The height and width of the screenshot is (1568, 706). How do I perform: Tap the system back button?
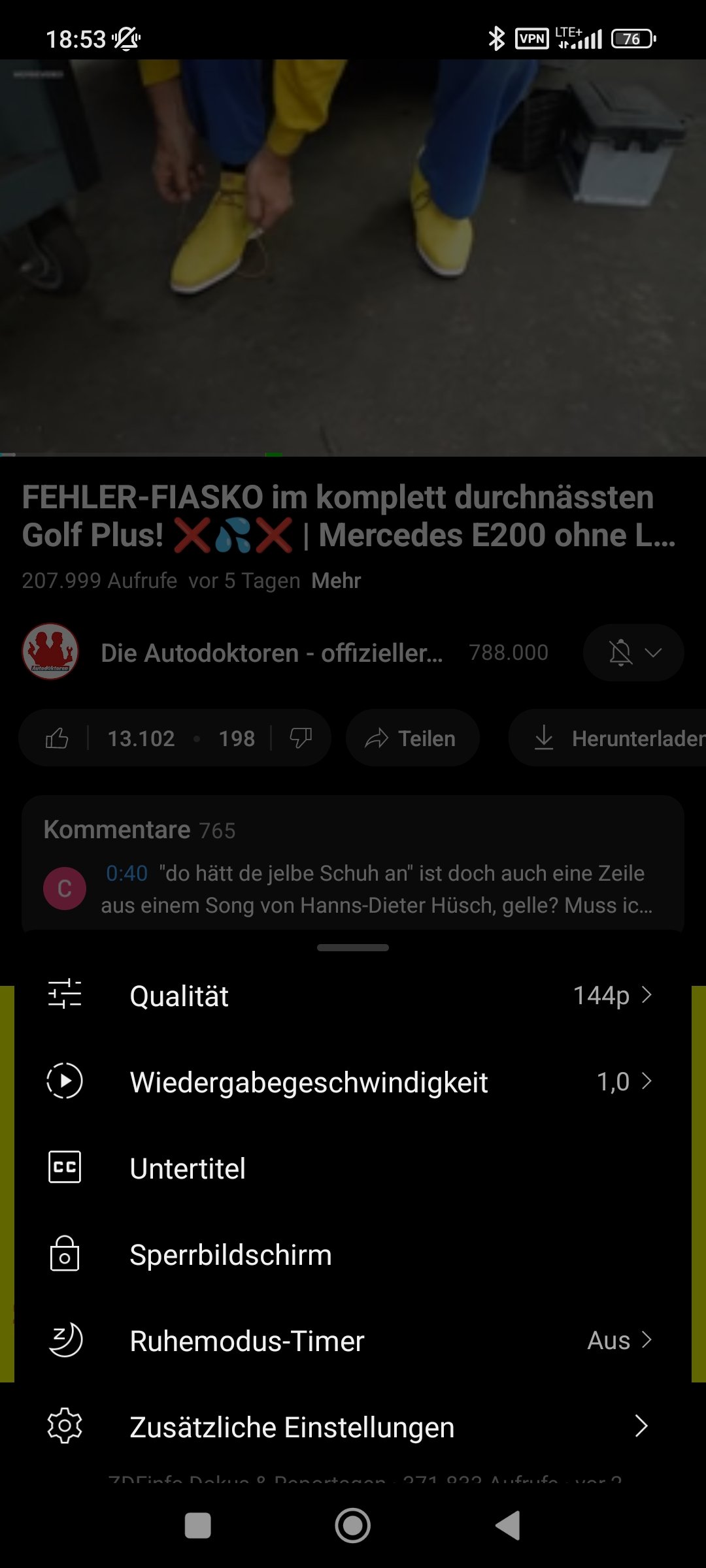pyautogui.click(x=509, y=1526)
